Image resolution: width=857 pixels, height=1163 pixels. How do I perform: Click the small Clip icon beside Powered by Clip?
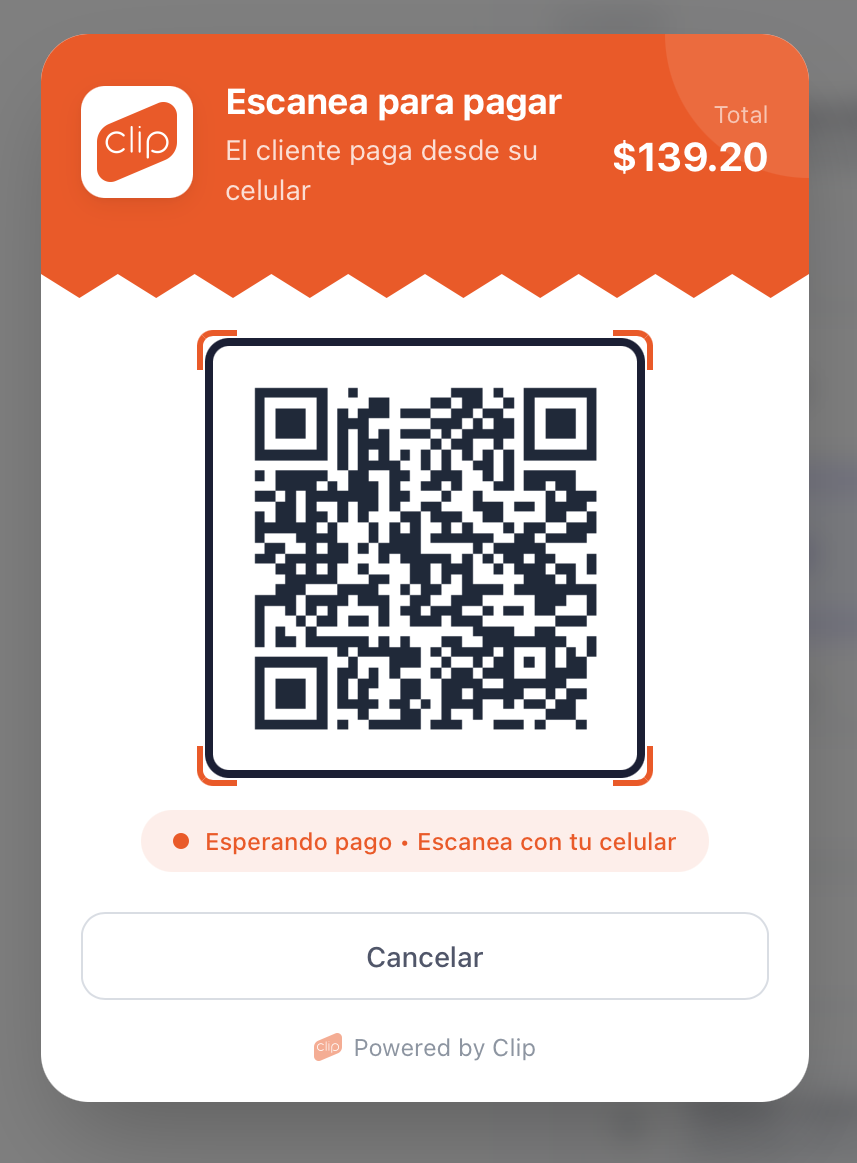326,1048
